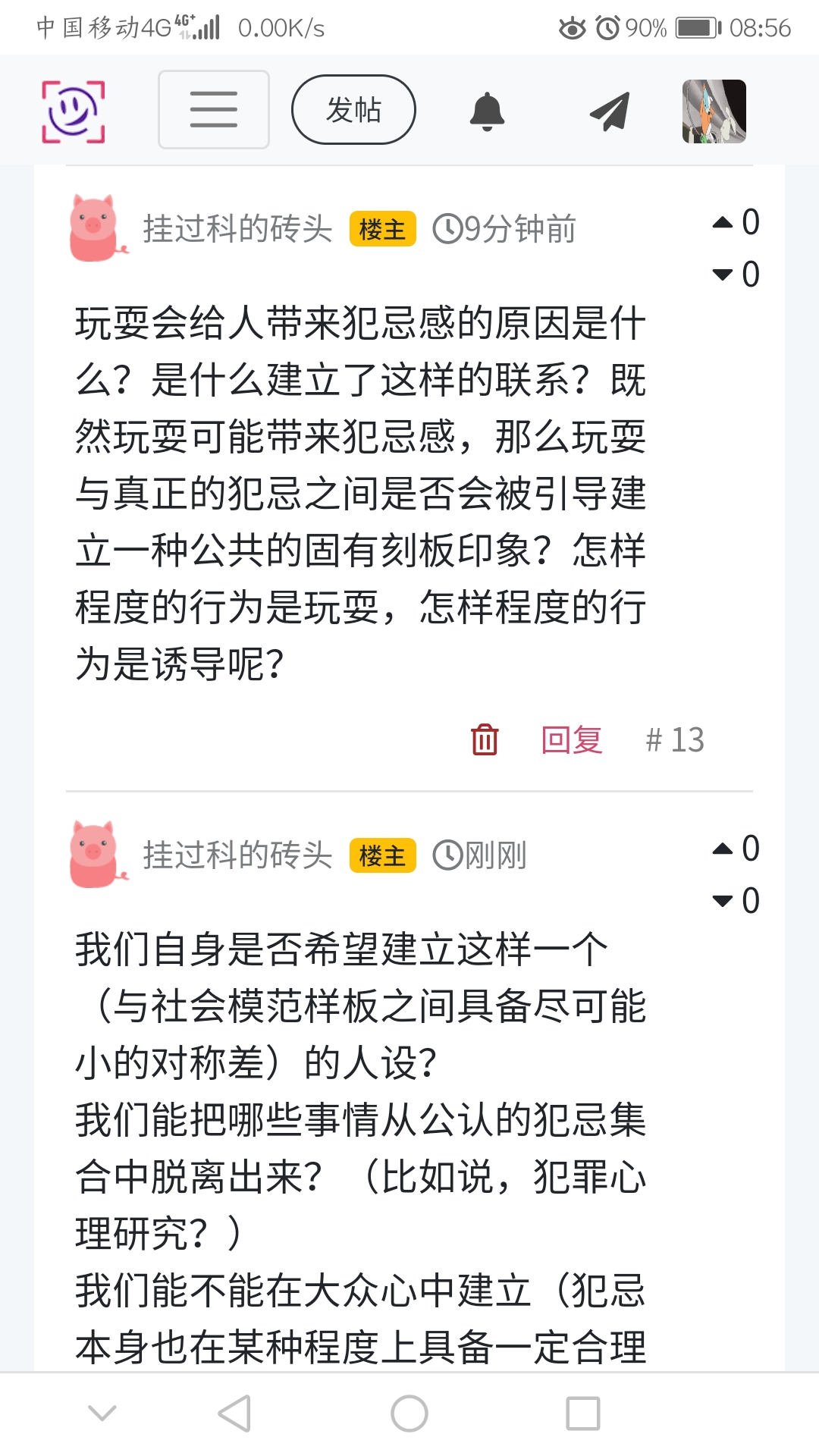Viewport: 819px width, 1456px height.
Task: Open 挂过科的砖头 profile on 9分钟前 post
Action: 237,229
